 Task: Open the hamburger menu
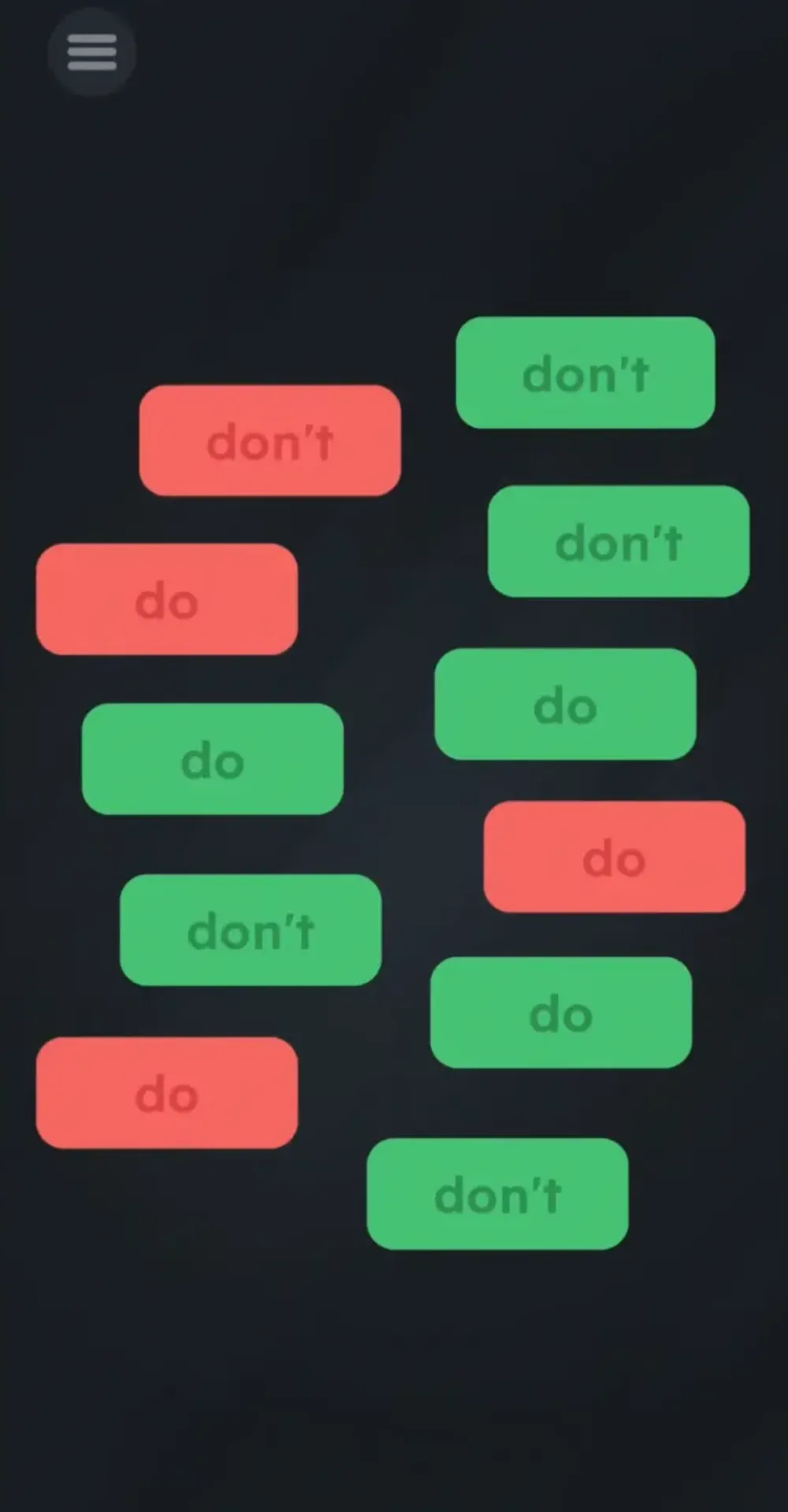click(91, 52)
